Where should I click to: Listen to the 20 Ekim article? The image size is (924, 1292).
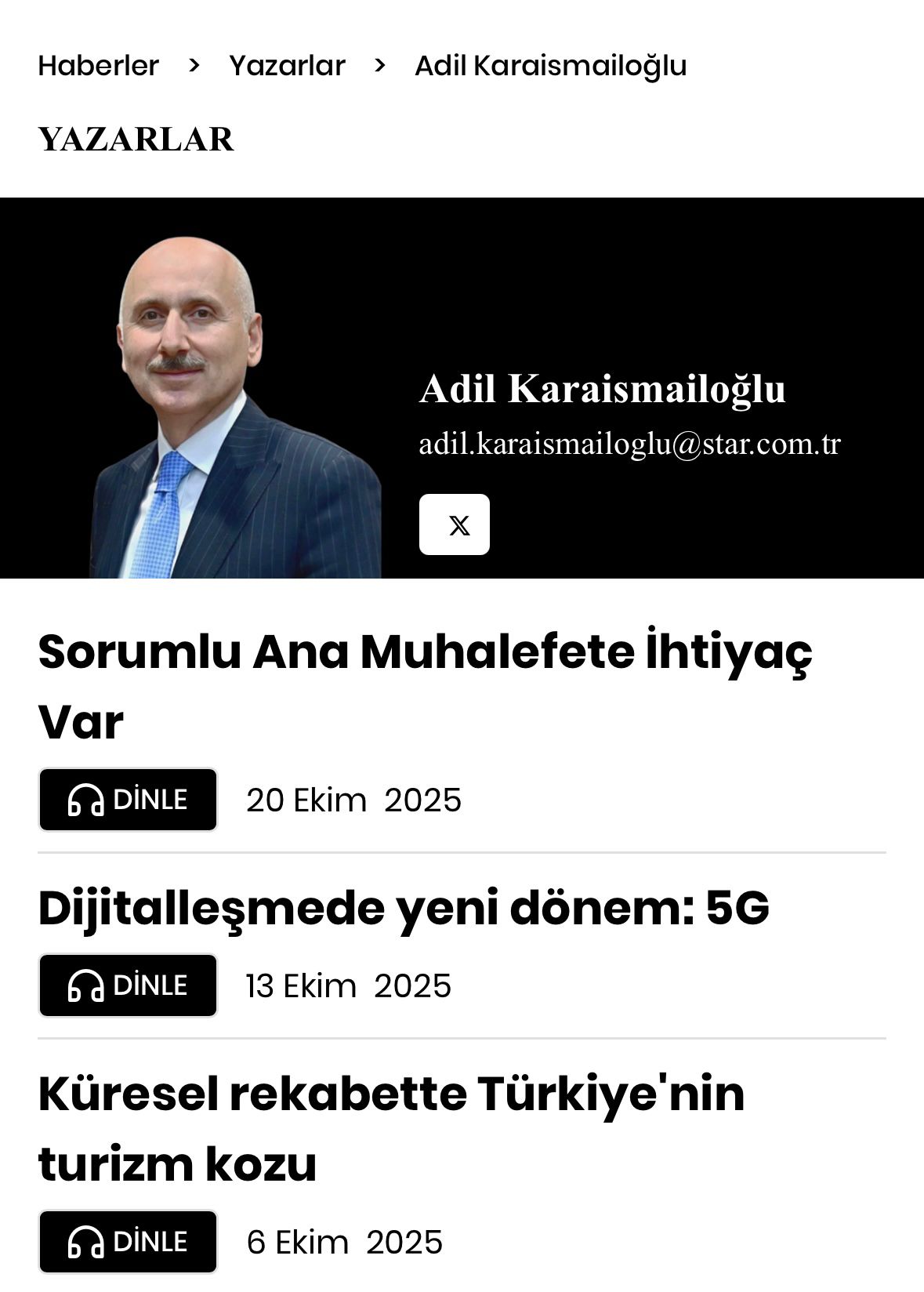[128, 800]
